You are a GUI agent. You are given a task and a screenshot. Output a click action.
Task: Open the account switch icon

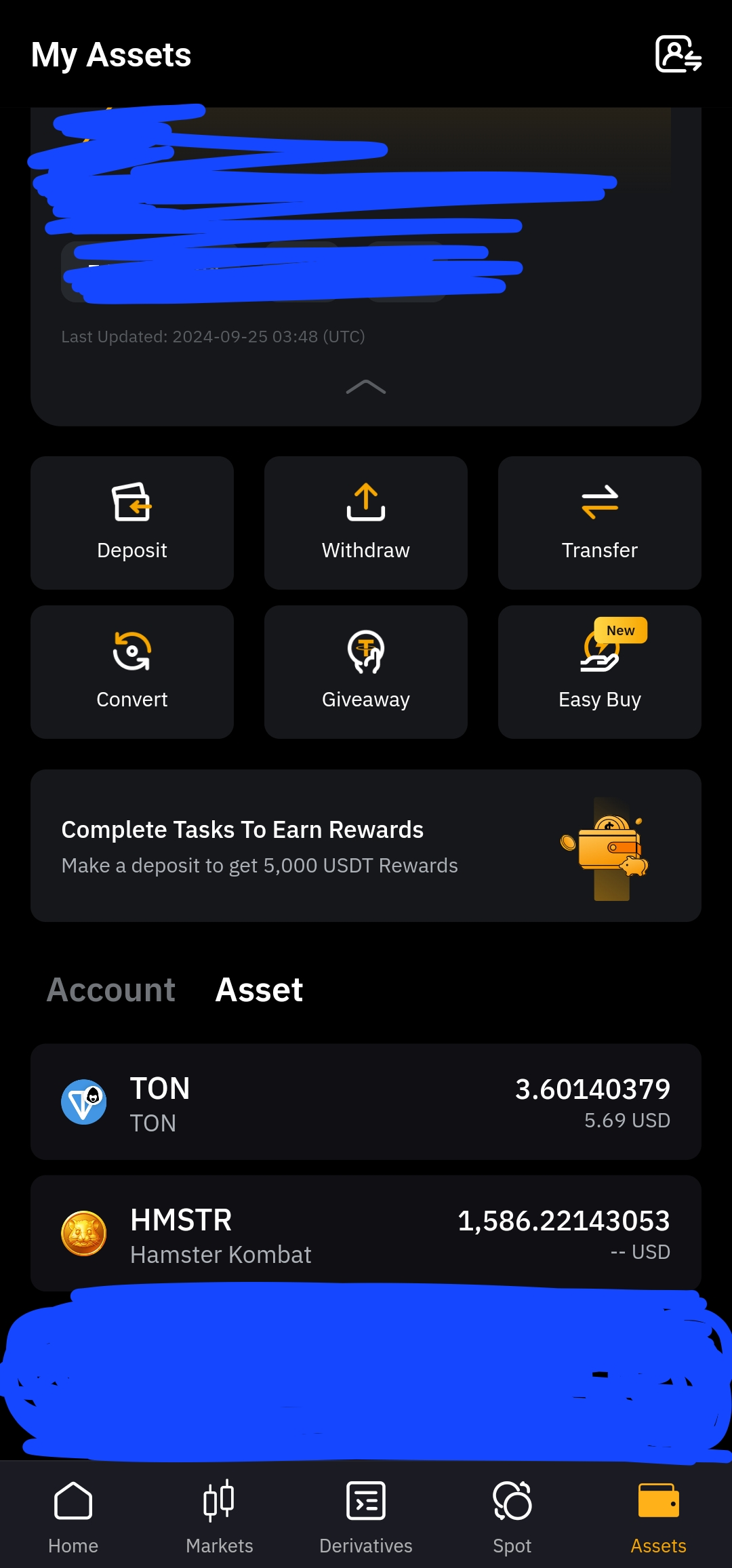coord(678,55)
